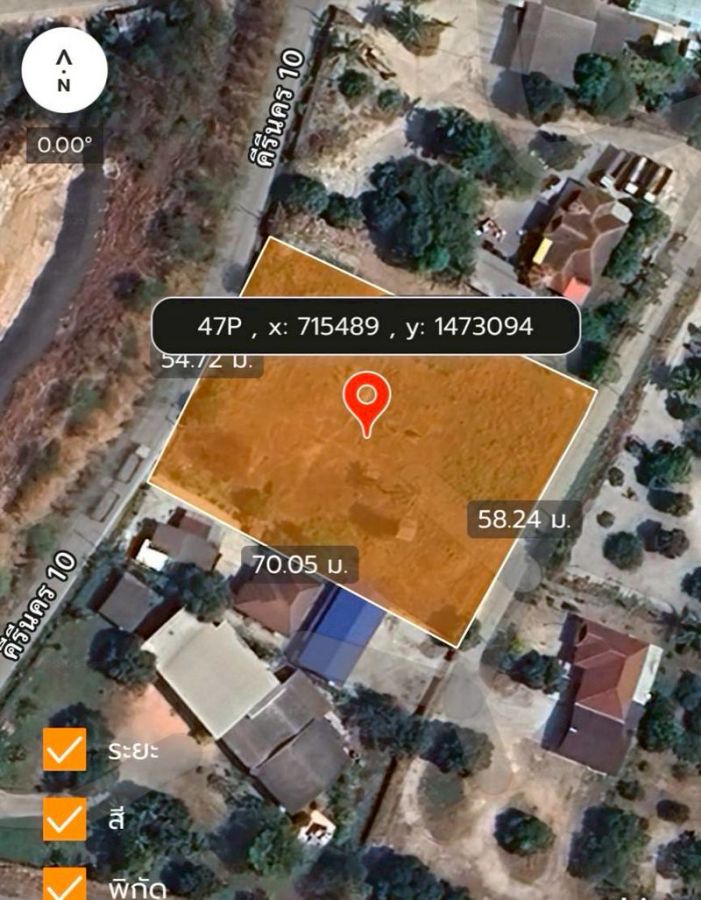The height and width of the screenshot is (900, 701).
Task: Uncheck the ระยะ distance checkbox
Action: click(65, 749)
